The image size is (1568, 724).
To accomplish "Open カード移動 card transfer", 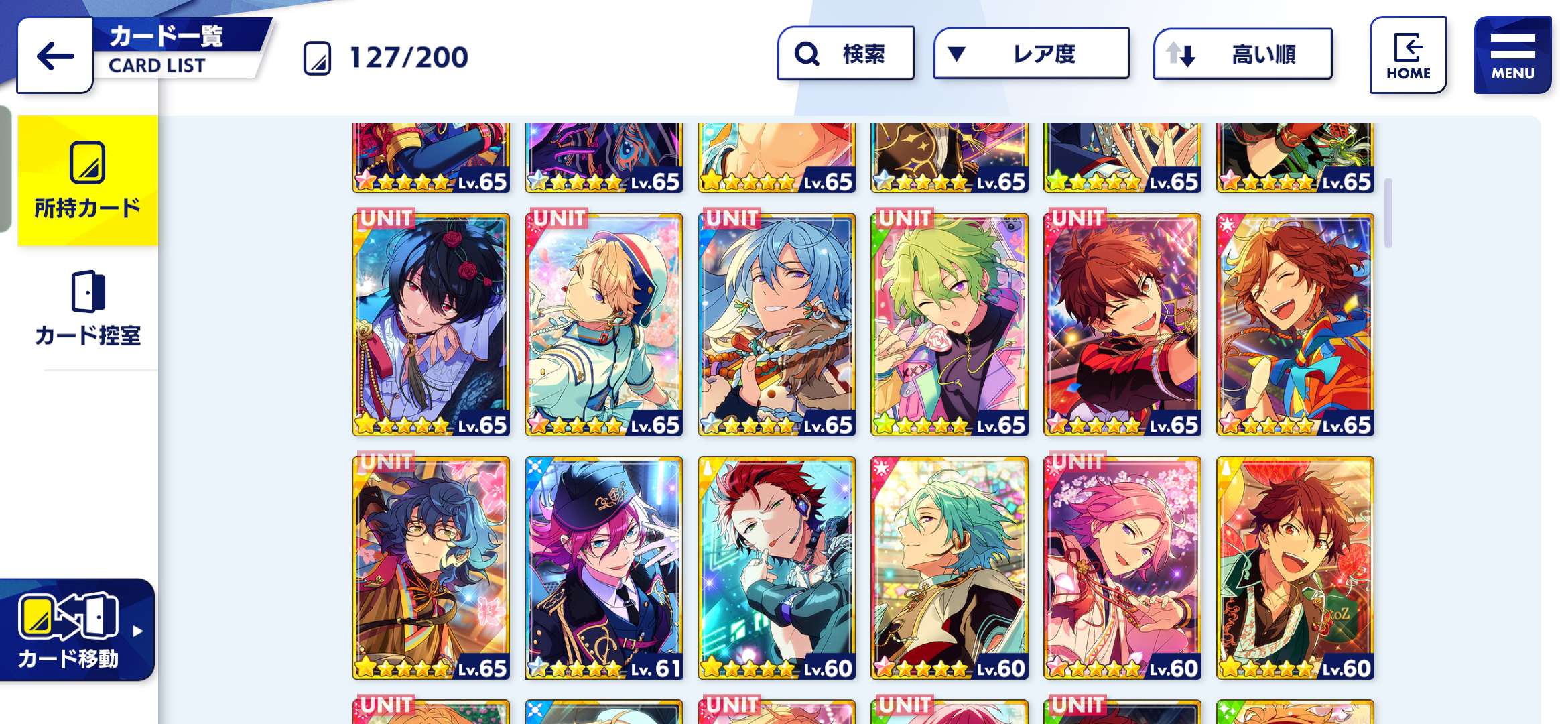I will pos(75,630).
